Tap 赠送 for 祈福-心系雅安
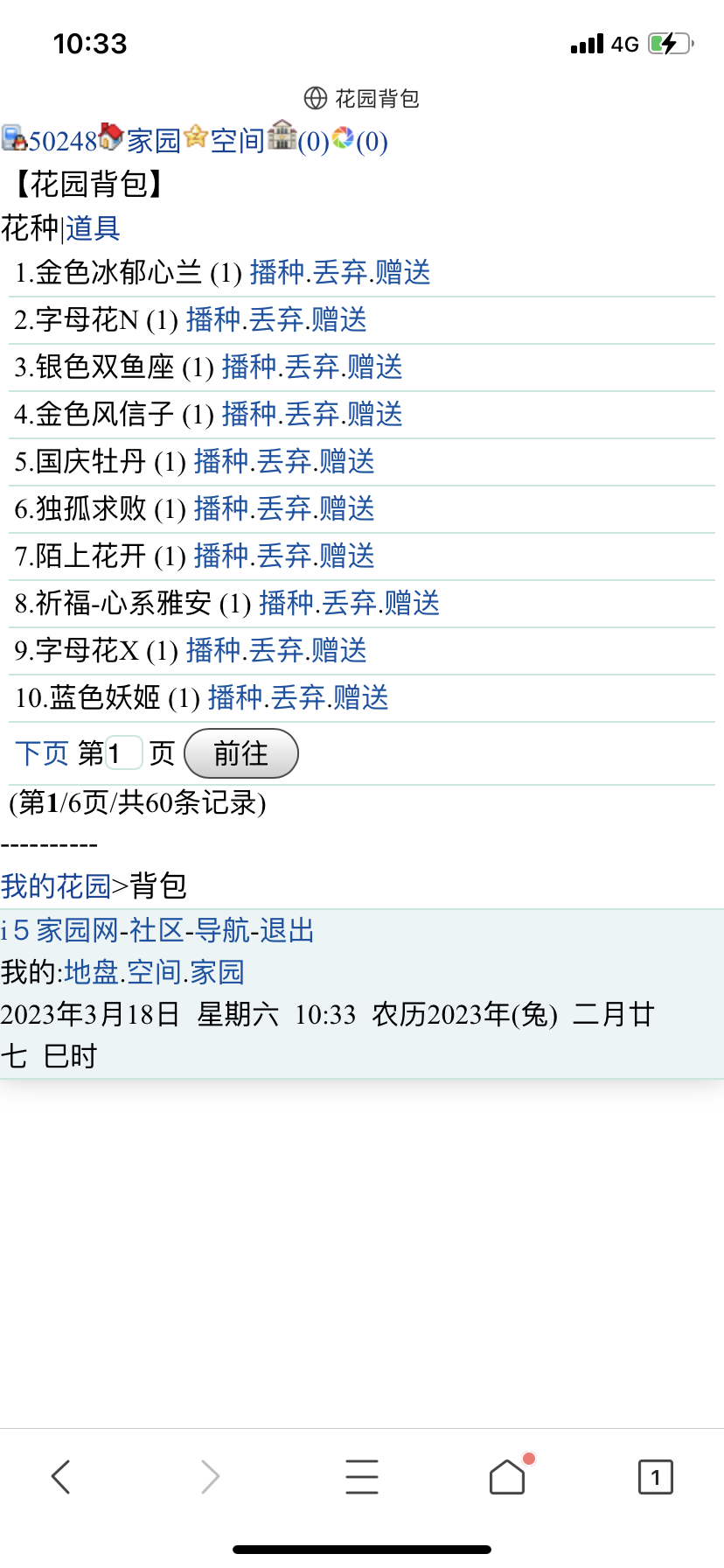 [x=412, y=604]
